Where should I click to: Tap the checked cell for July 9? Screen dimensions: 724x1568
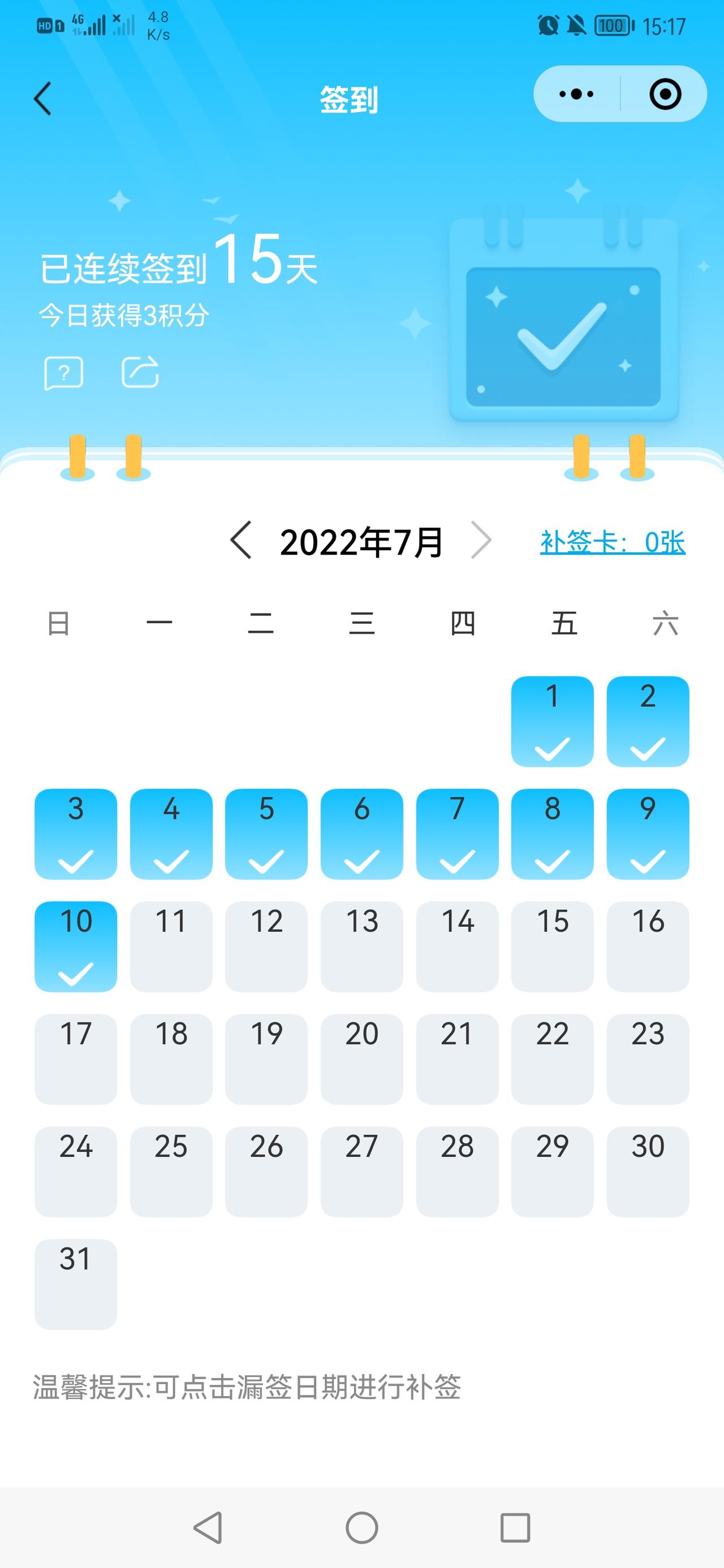[648, 834]
